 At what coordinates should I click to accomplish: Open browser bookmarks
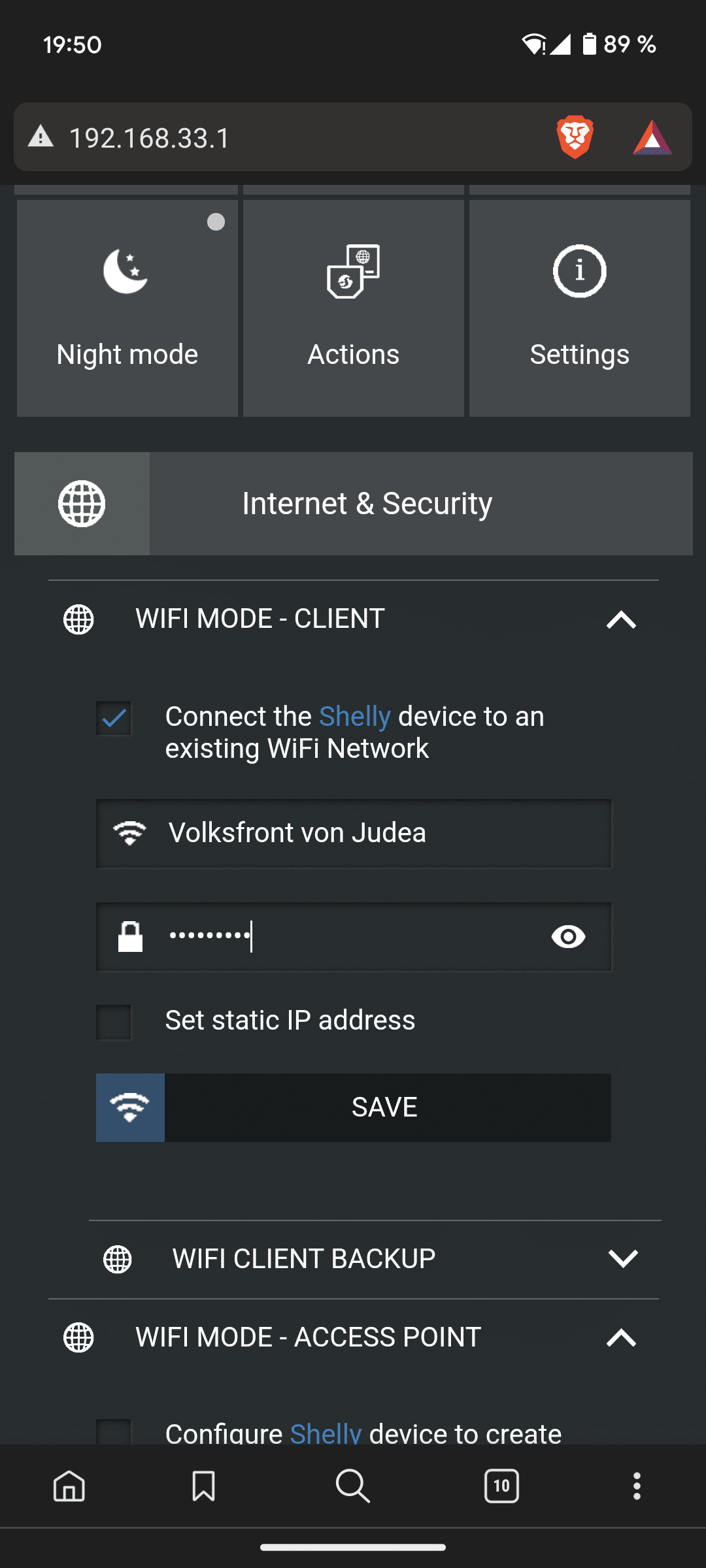click(x=203, y=1486)
